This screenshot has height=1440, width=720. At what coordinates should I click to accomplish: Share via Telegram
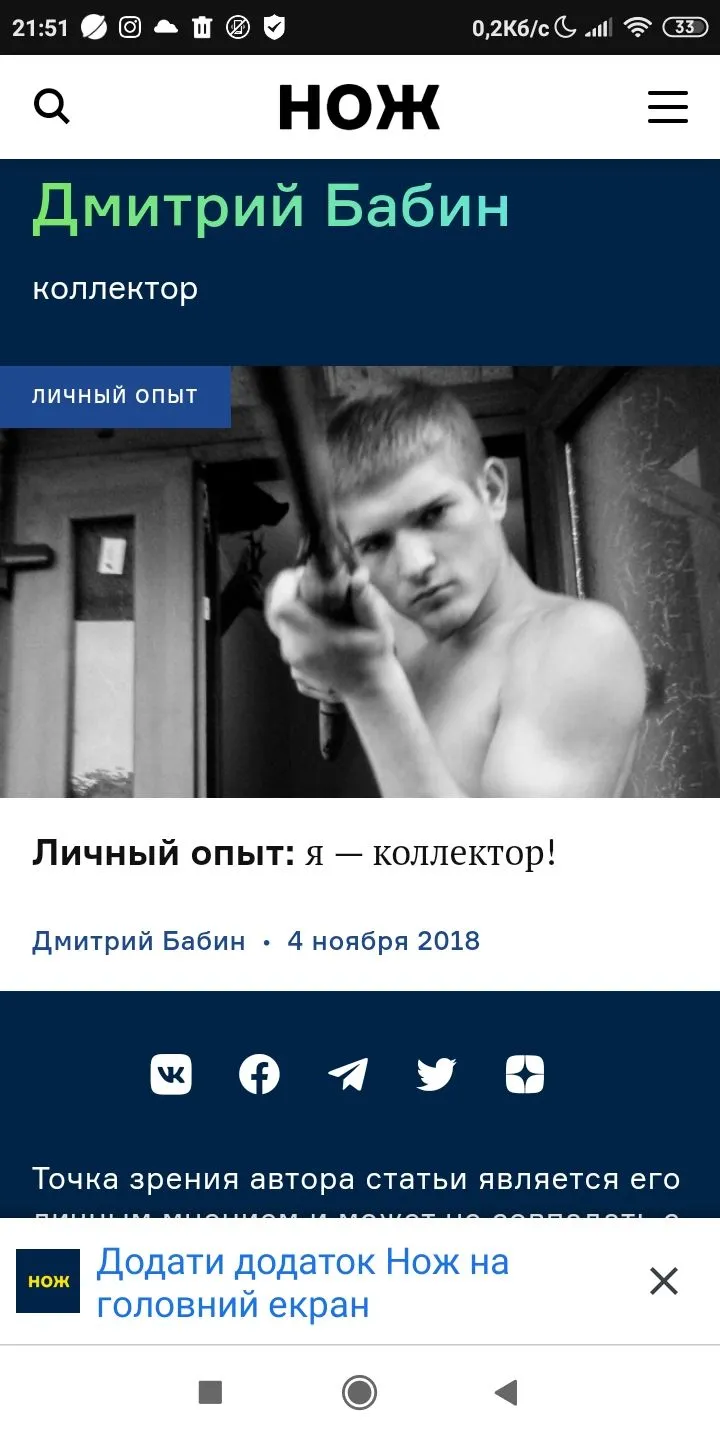tap(348, 1075)
